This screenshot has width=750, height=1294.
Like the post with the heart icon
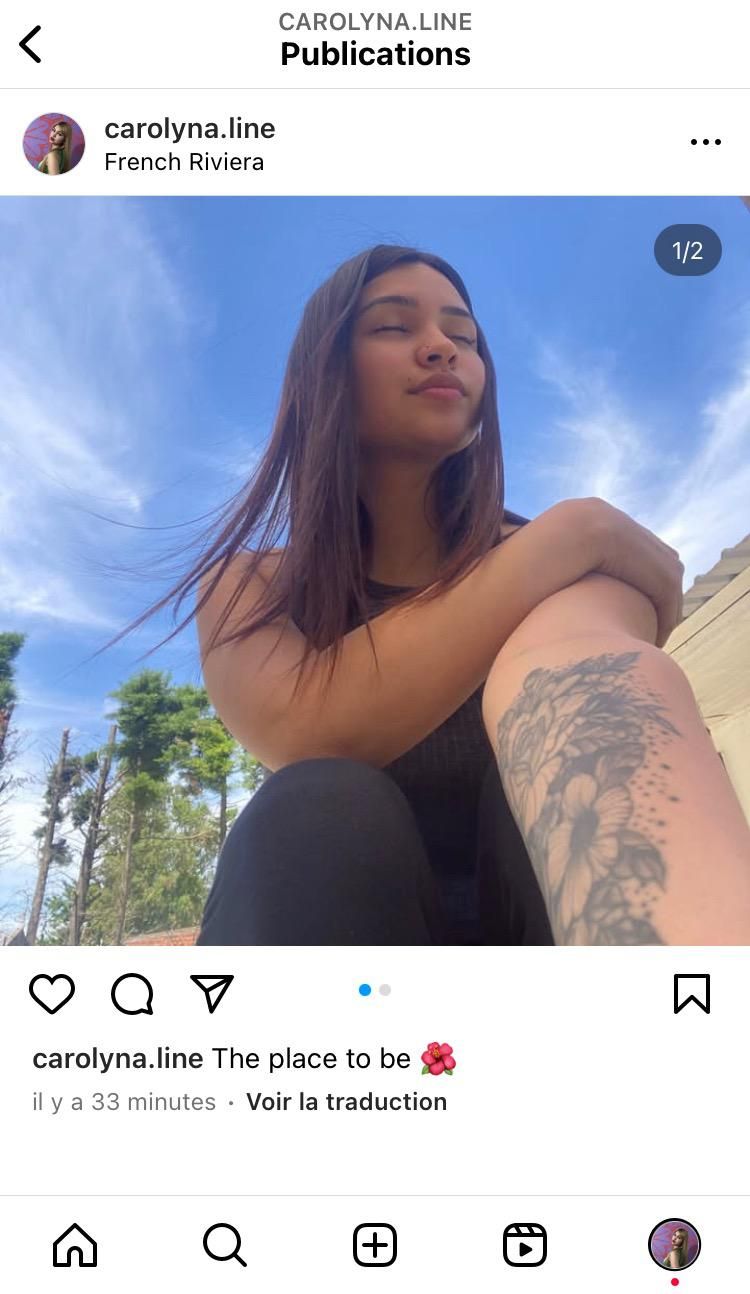point(52,994)
